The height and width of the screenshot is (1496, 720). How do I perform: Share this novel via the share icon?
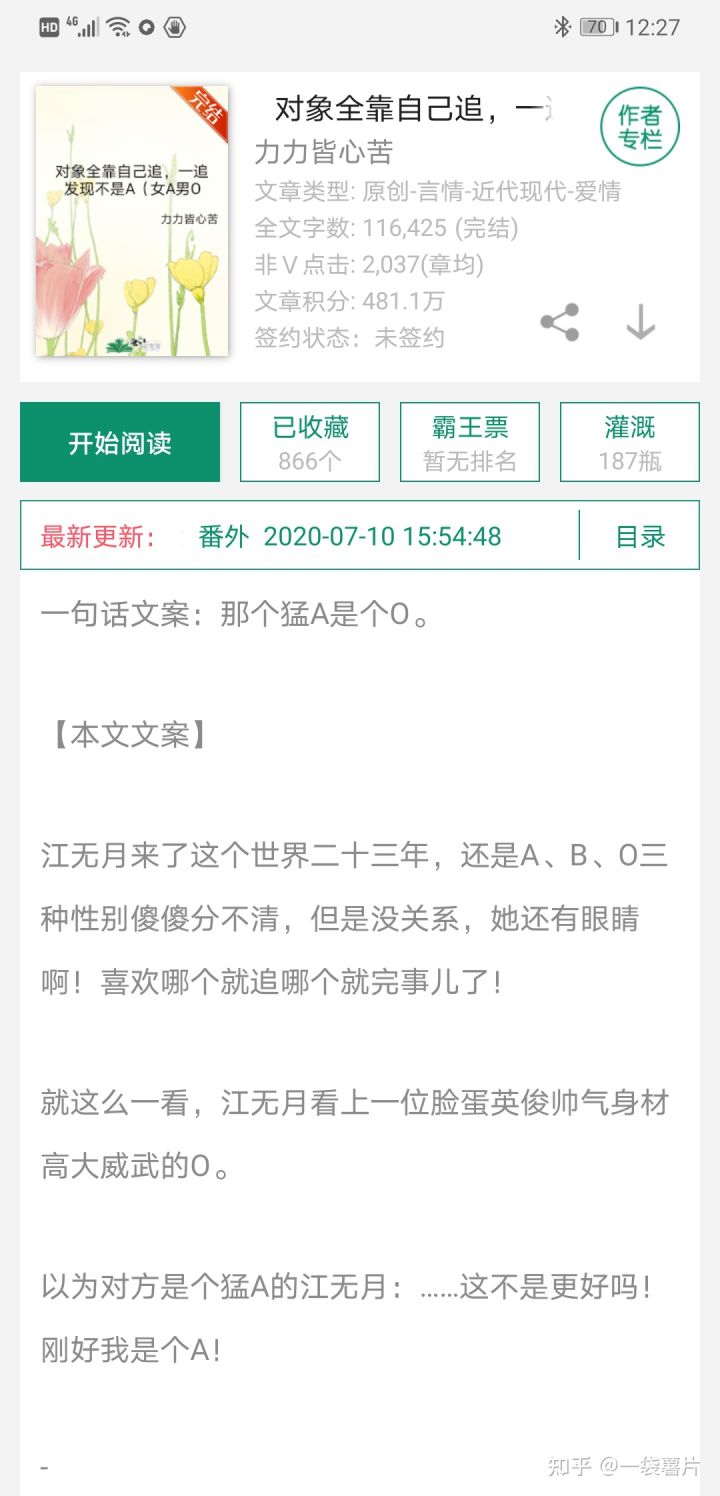point(560,322)
